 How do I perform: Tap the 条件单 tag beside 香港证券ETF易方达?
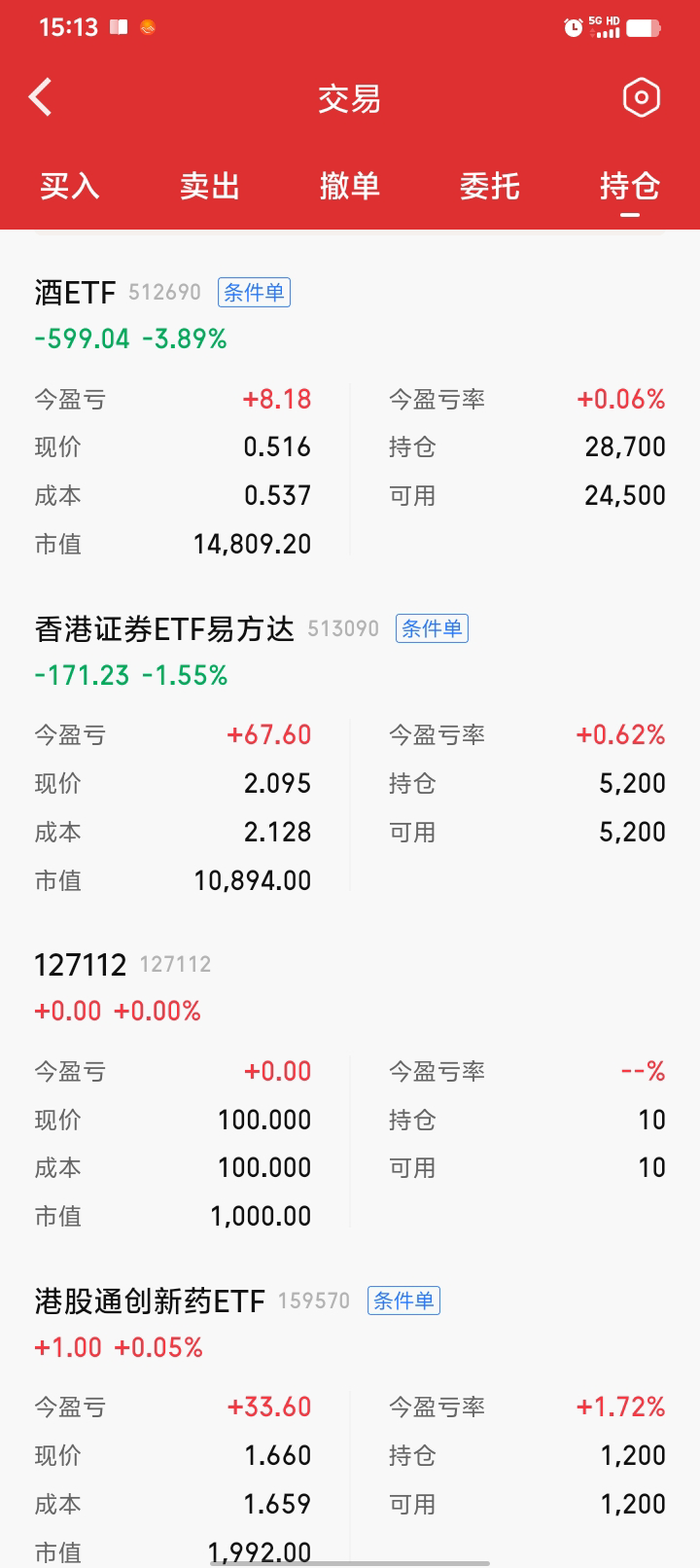(432, 628)
